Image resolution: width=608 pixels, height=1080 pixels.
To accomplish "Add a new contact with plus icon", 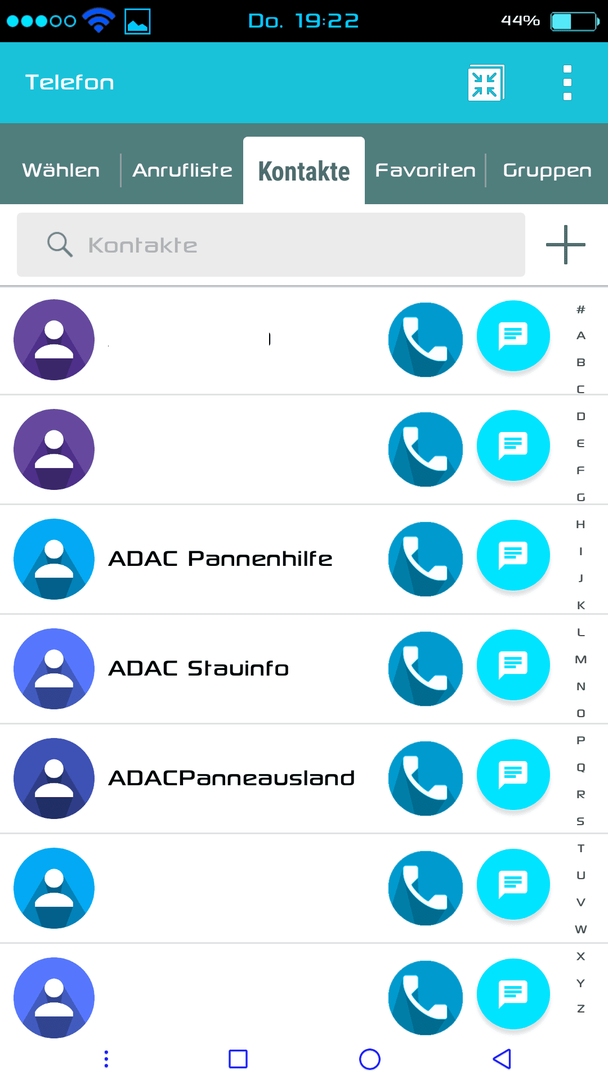I will coord(566,245).
